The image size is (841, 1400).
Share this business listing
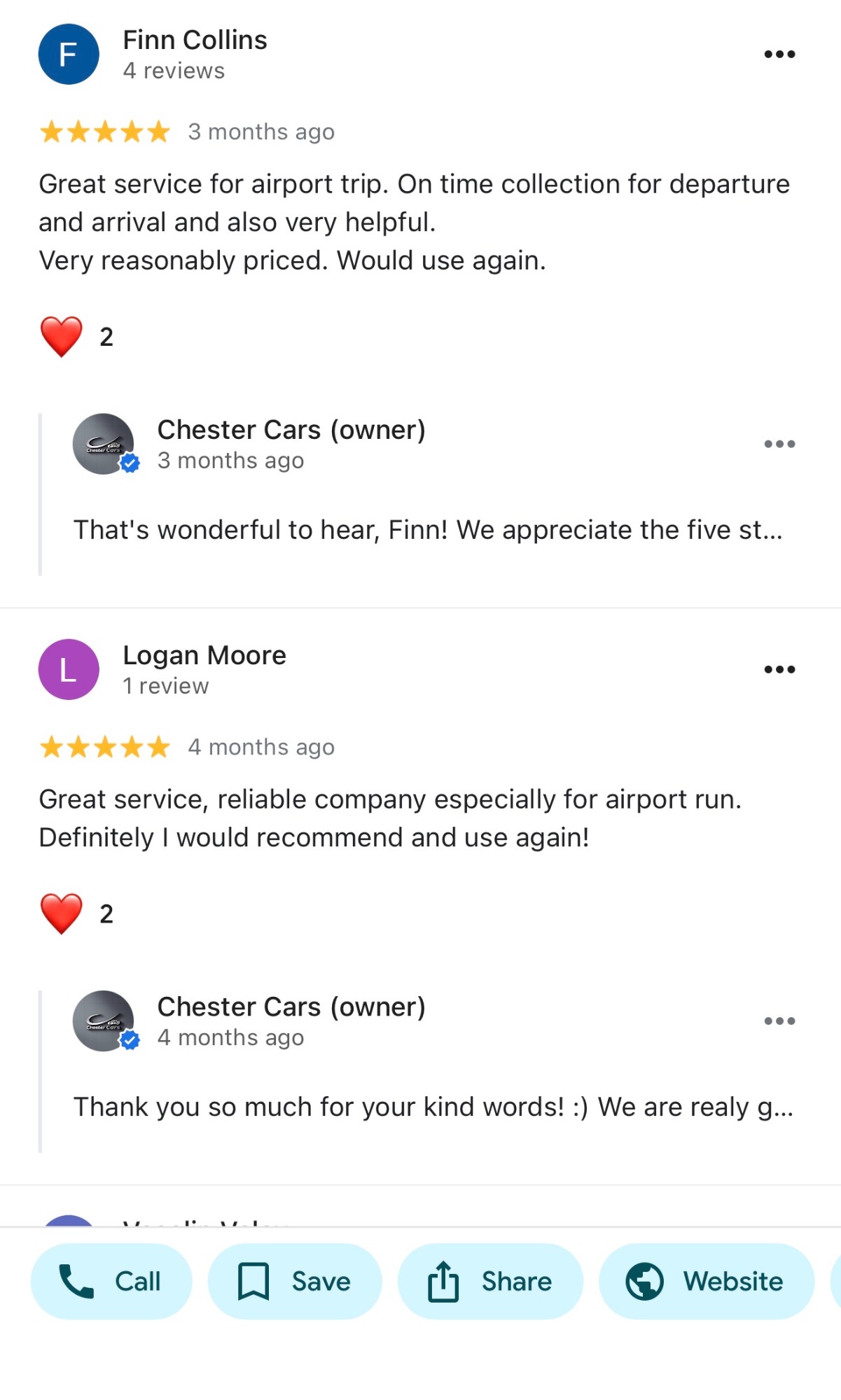pyautogui.click(x=490, y=1281)
